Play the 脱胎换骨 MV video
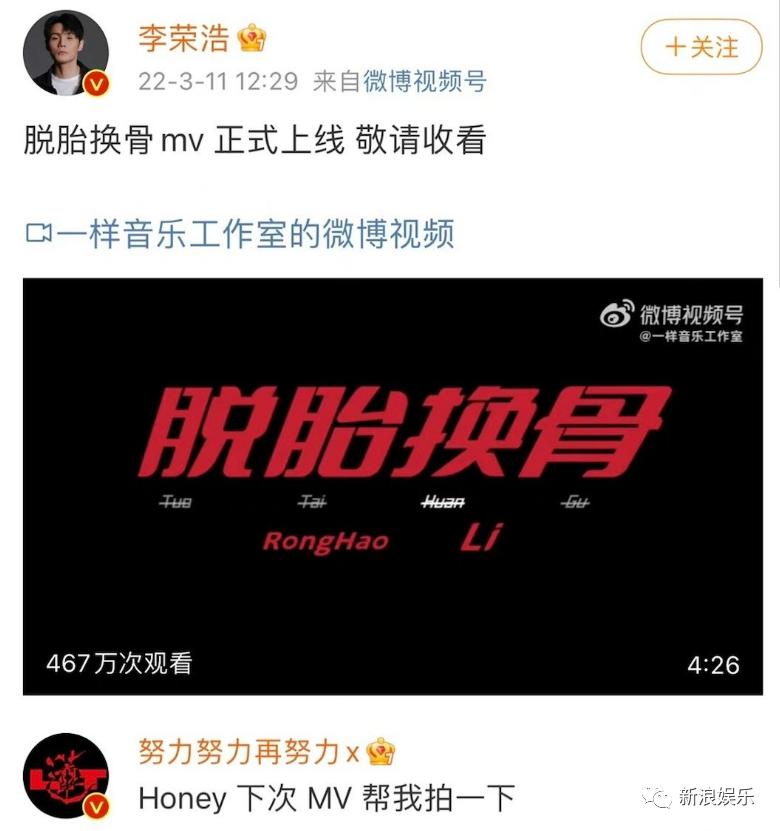Screen dimensions: 780x831 pyautogui.click(x=400, y=486)
